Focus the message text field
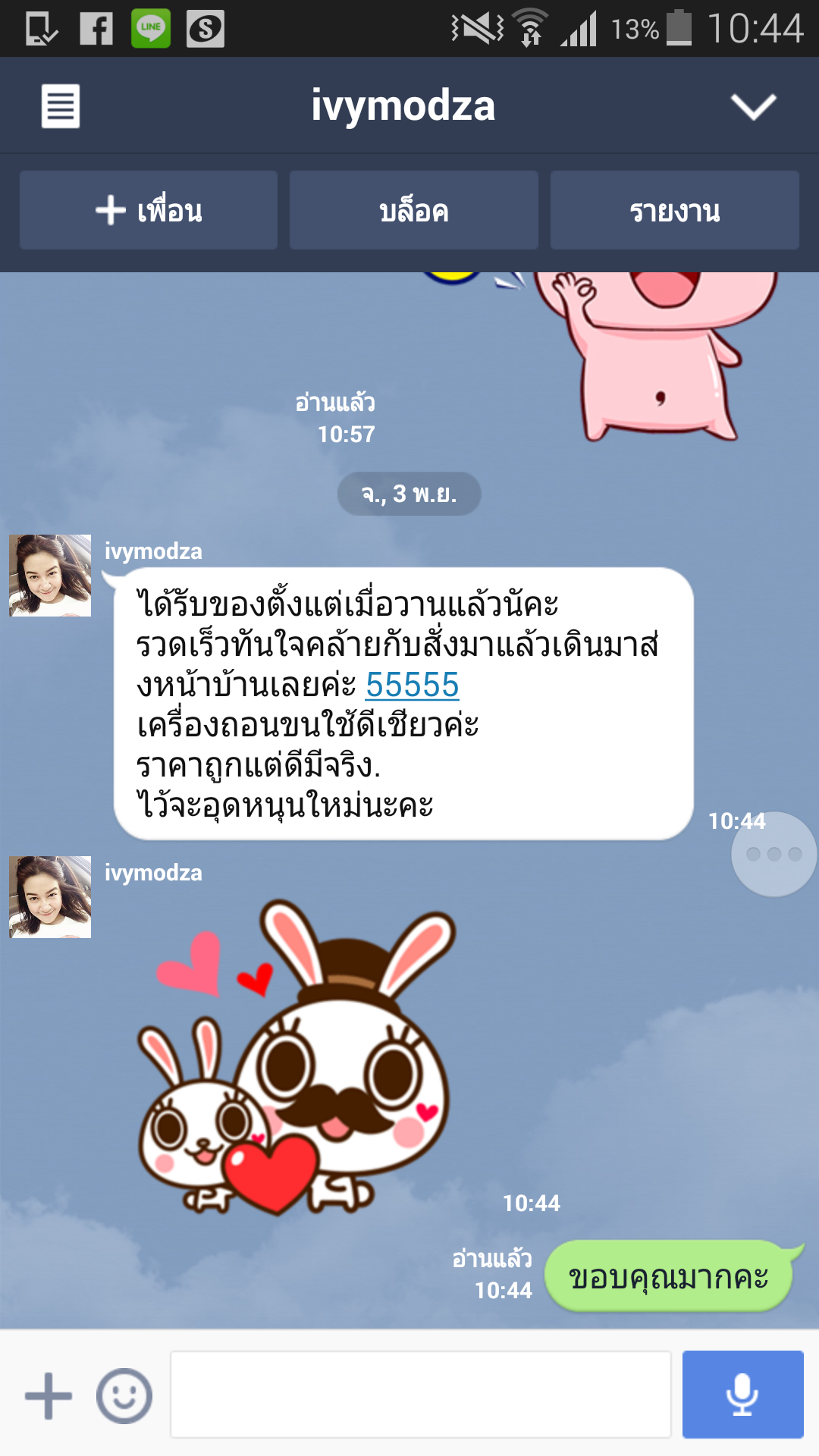This screenshot has height=1456, width=819. [x=421, y=1394]
